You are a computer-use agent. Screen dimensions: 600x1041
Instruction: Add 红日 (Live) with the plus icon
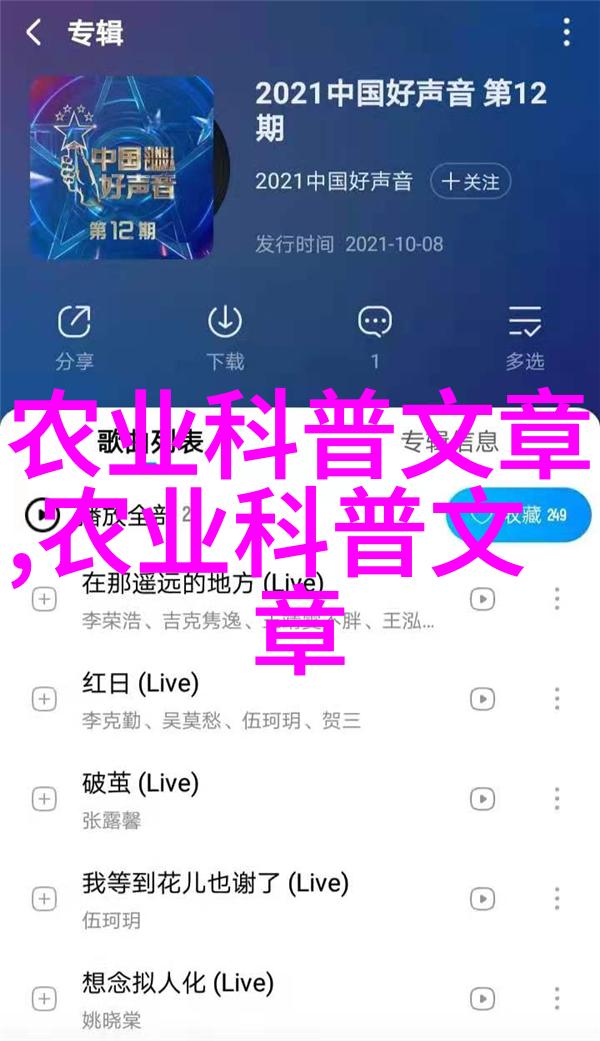pos(44,698)
